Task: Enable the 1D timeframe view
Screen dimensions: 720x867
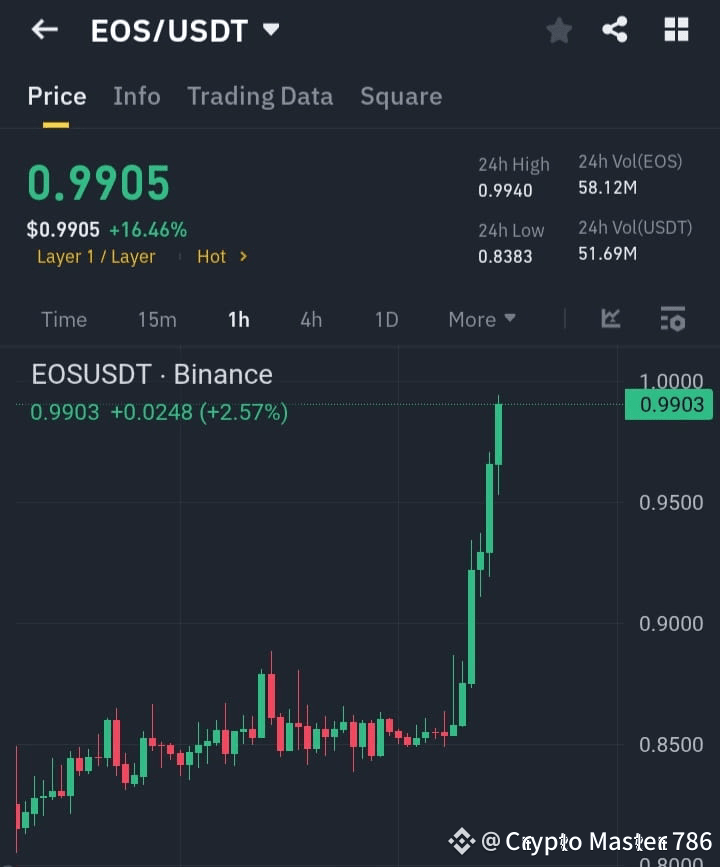Action: click(x=386, y=319)
